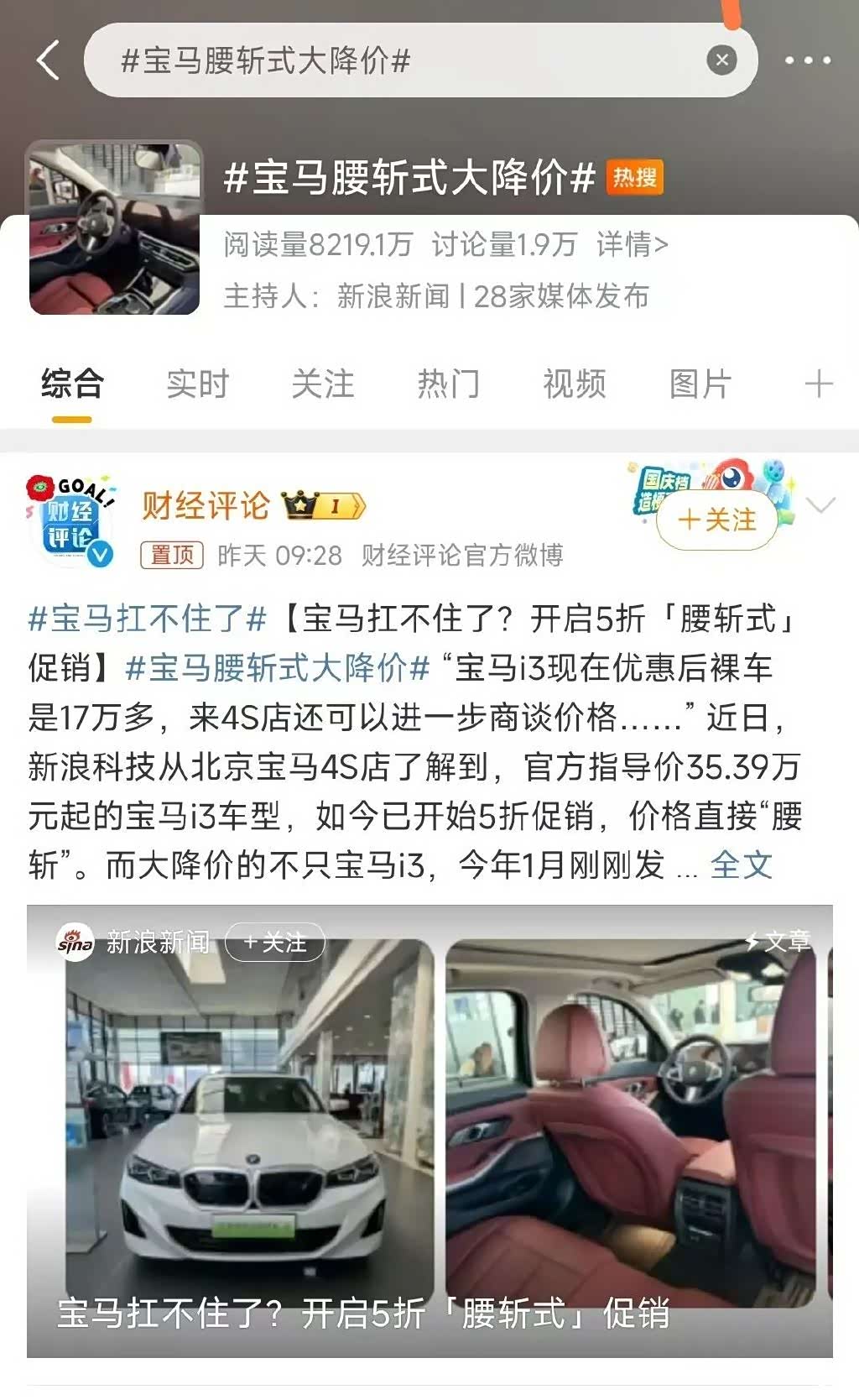Follow 财经评论 with +关注 button
Screen dimensions: 859x1400
[x=716, y=520]
